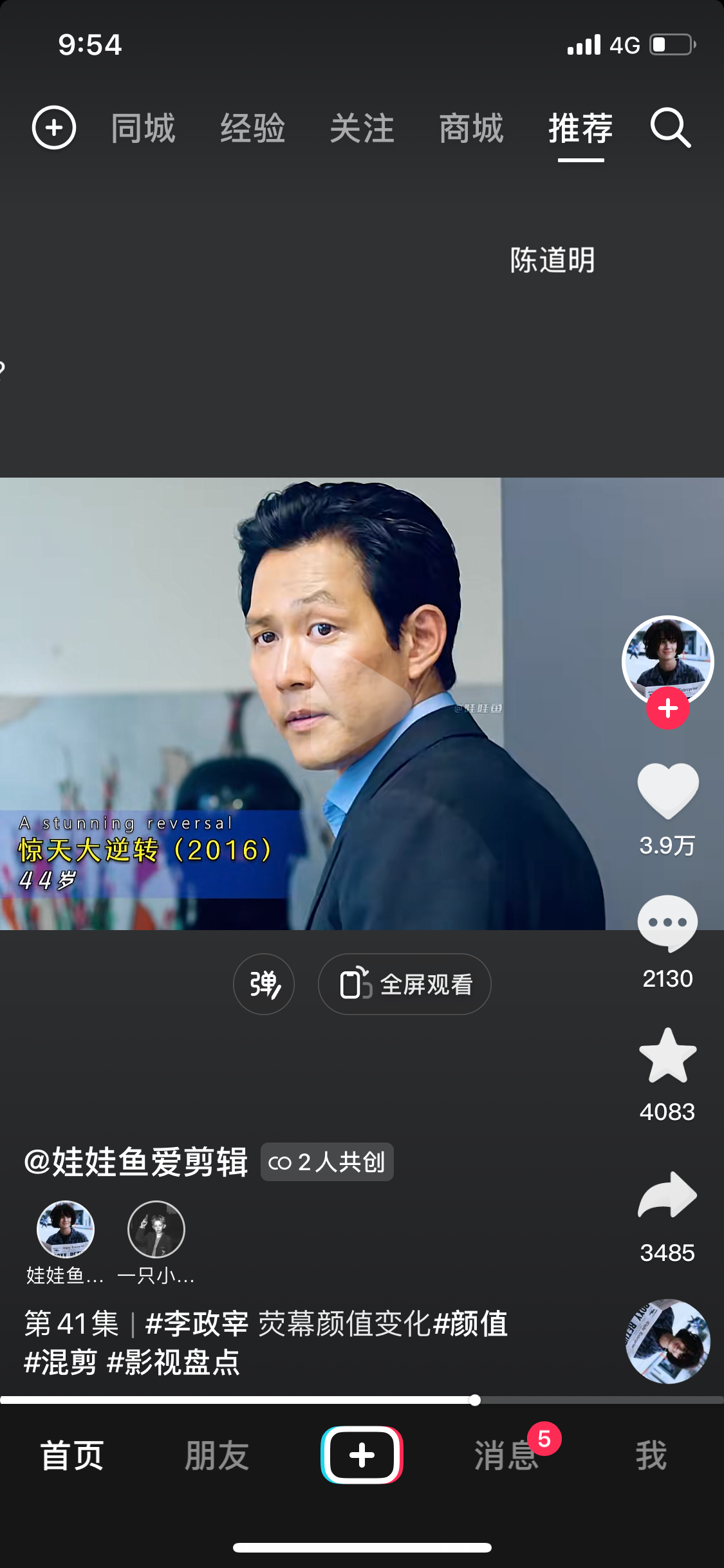This screenshot has width=724, height=1568.
Task: Switch to the 经验 tab
Action: pos(252,128)
